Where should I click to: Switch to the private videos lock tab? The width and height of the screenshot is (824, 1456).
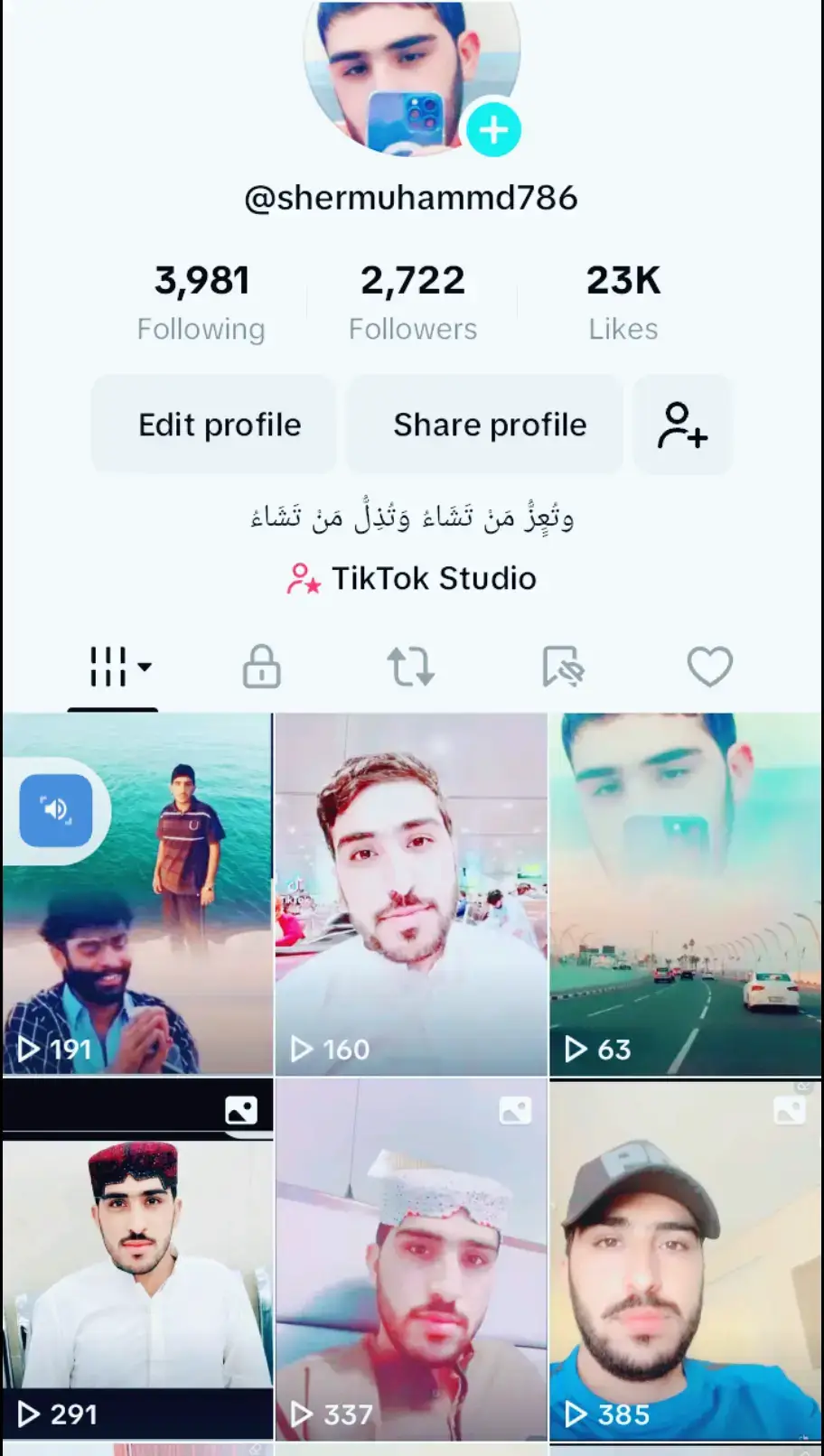point(262,667)
